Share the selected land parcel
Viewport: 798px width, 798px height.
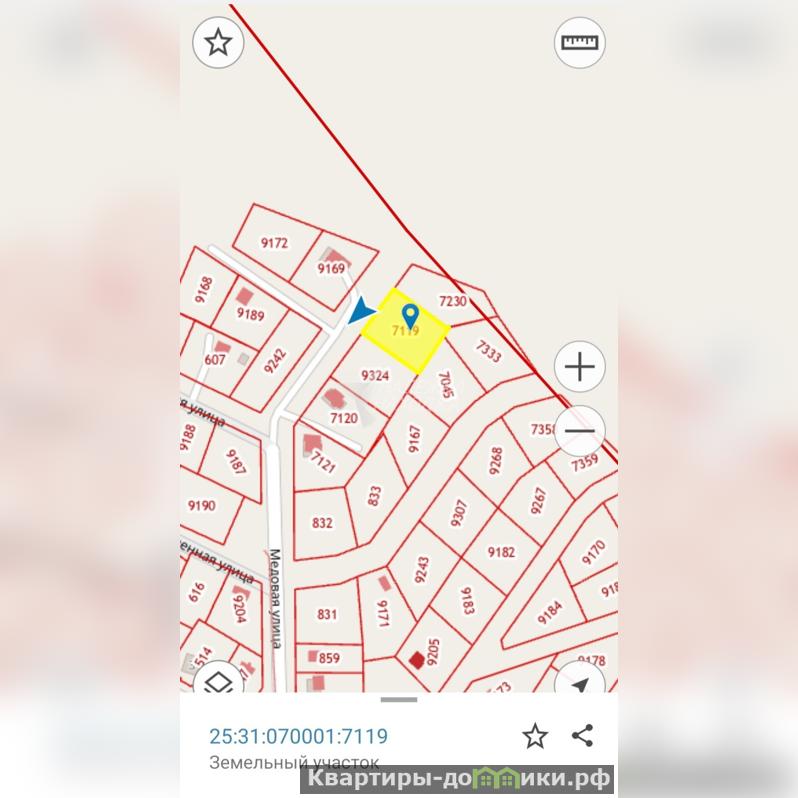583,737
